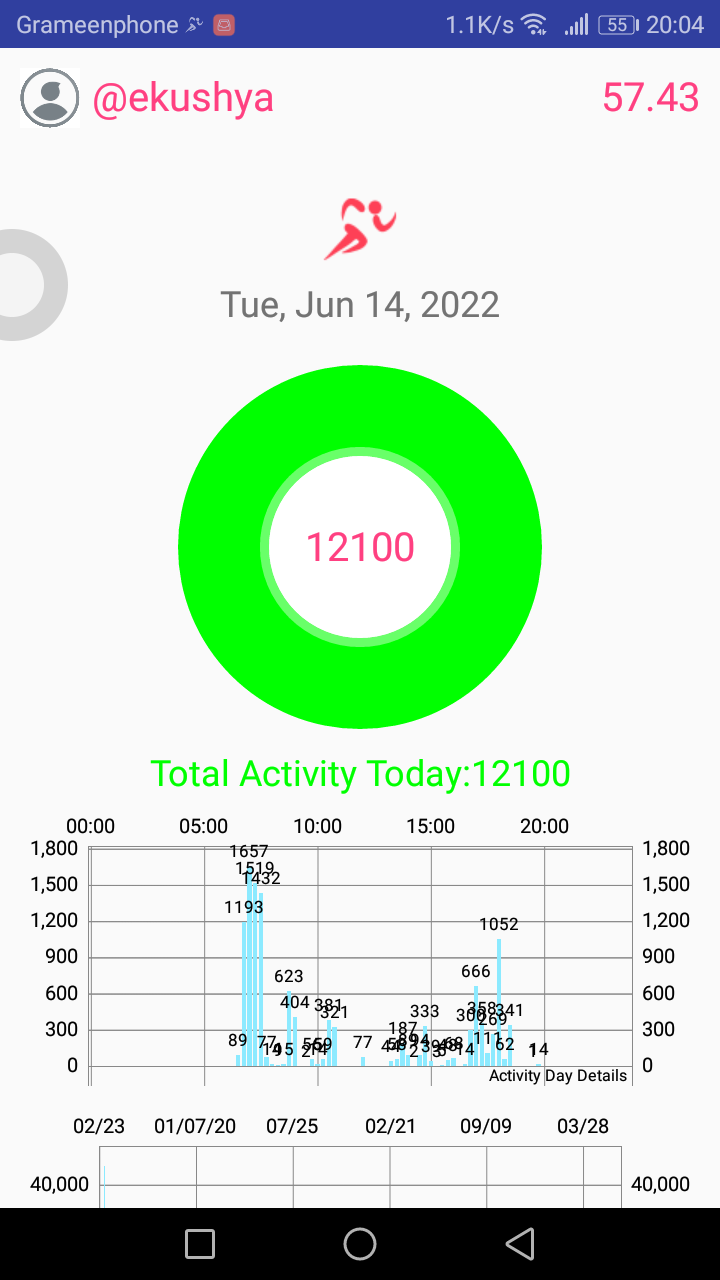This screenshot has width=720, height=1280.
Task: Open the profile avatar icon
Action: click(x=50, y=98)
